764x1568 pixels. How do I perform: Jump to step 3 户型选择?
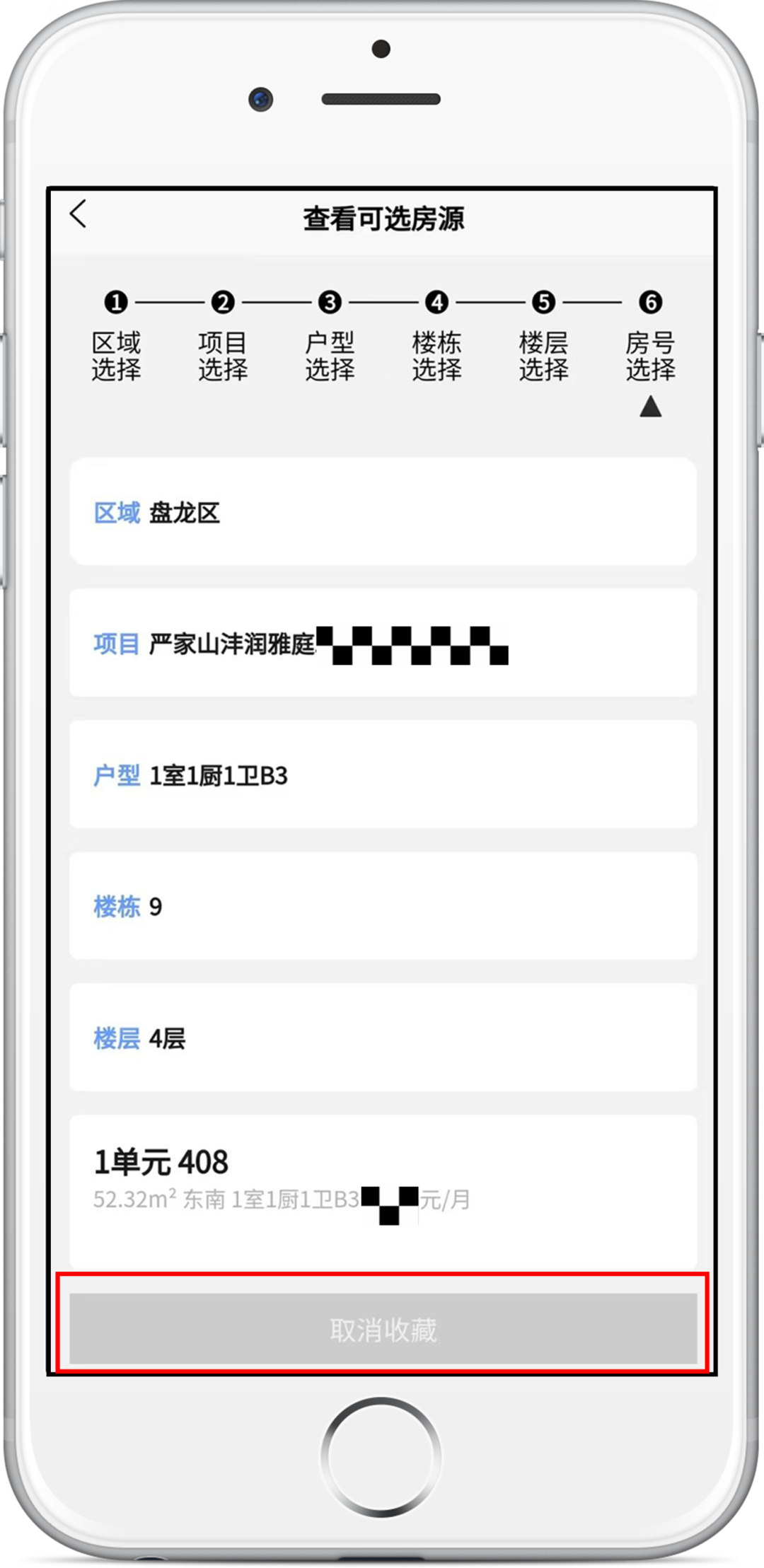(x=330, y=339)
